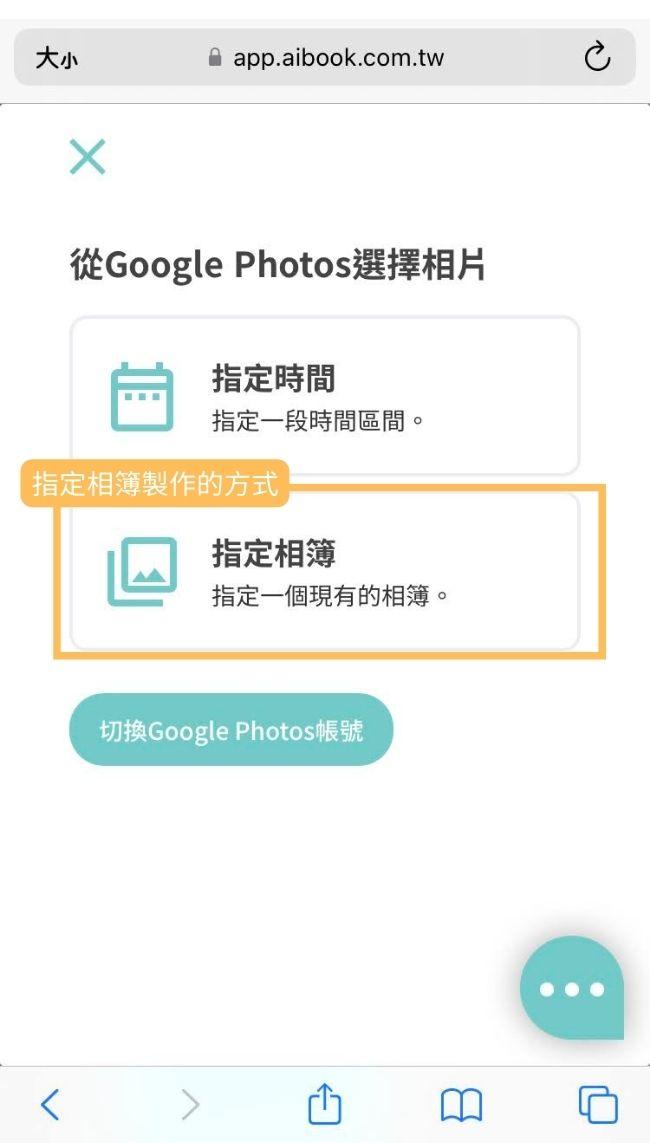Tap the 切換Google Photos帳號 button
Viewport: 650px width, 1143px height.
tap(231, 730)
